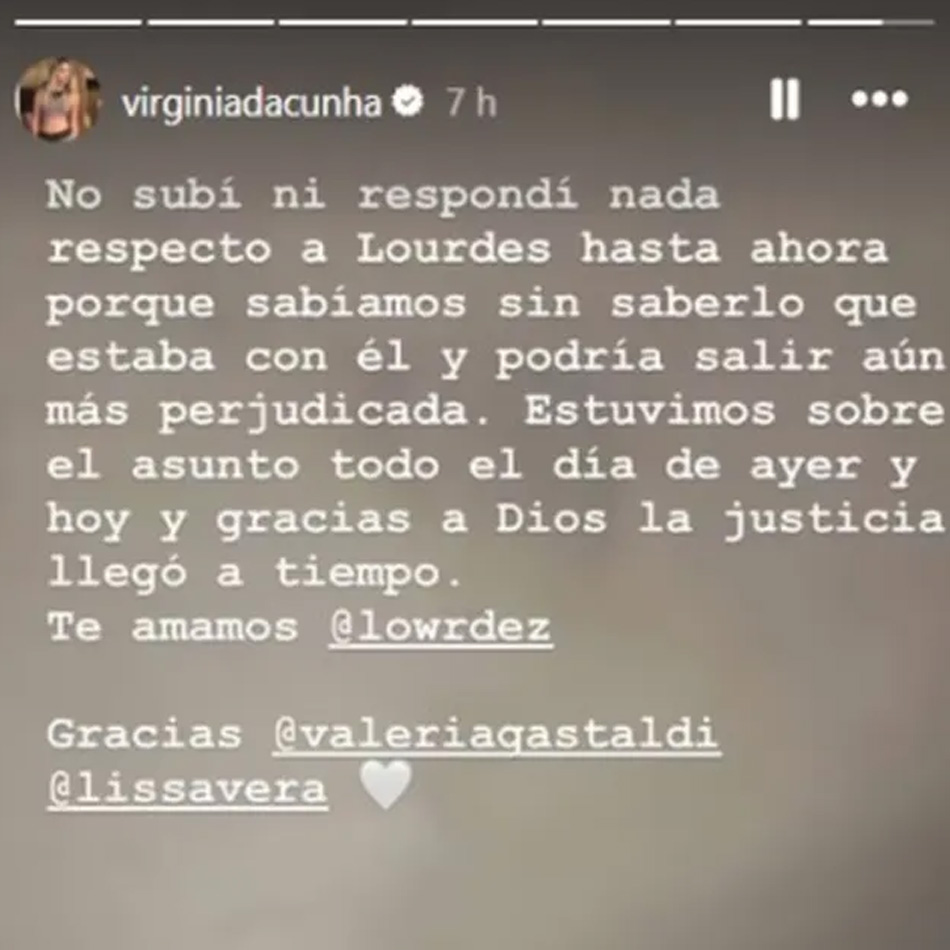Open the three-dot more options menu
This screenshot has height=950, width=950.
(x=879, y=100)
